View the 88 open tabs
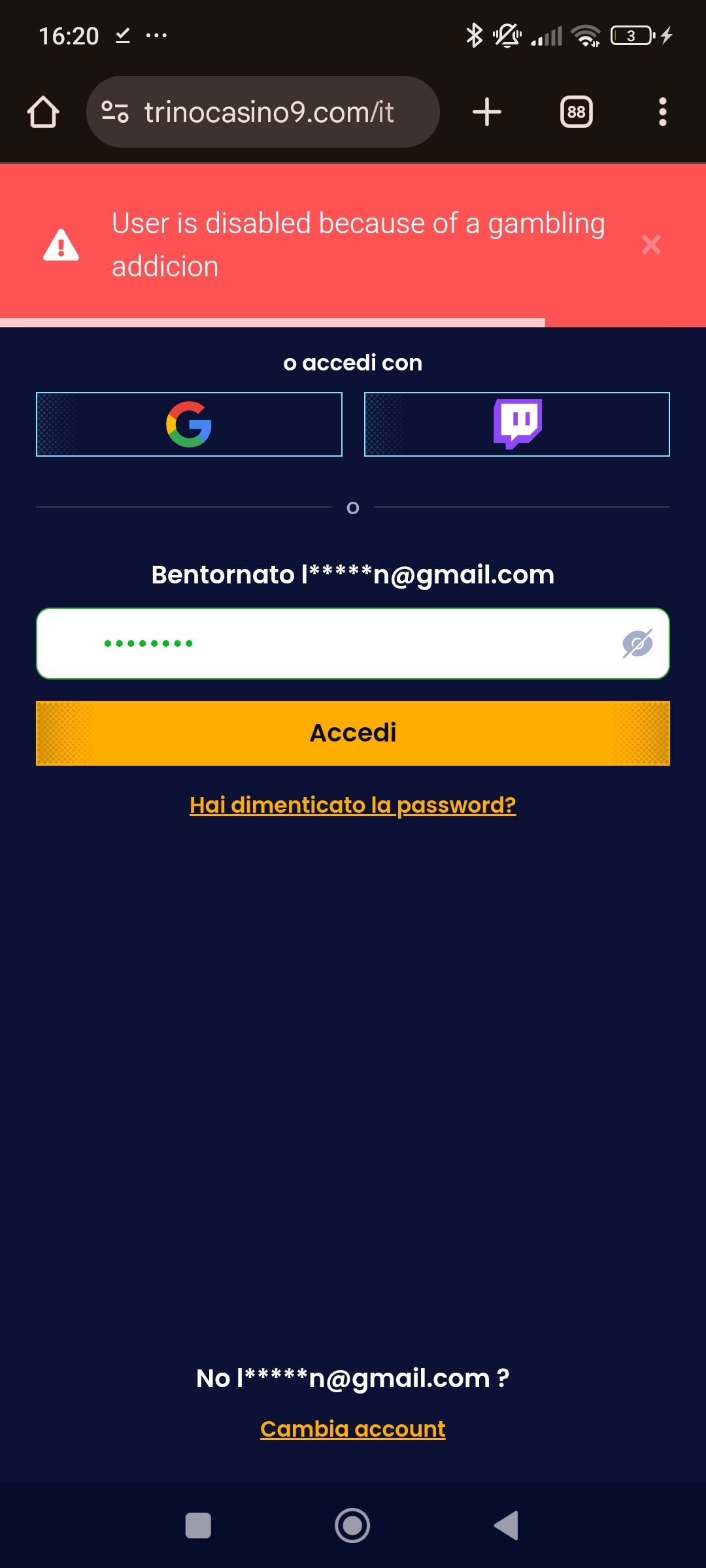Viewport: 706px width, 1568px height. tap(576, 112)
